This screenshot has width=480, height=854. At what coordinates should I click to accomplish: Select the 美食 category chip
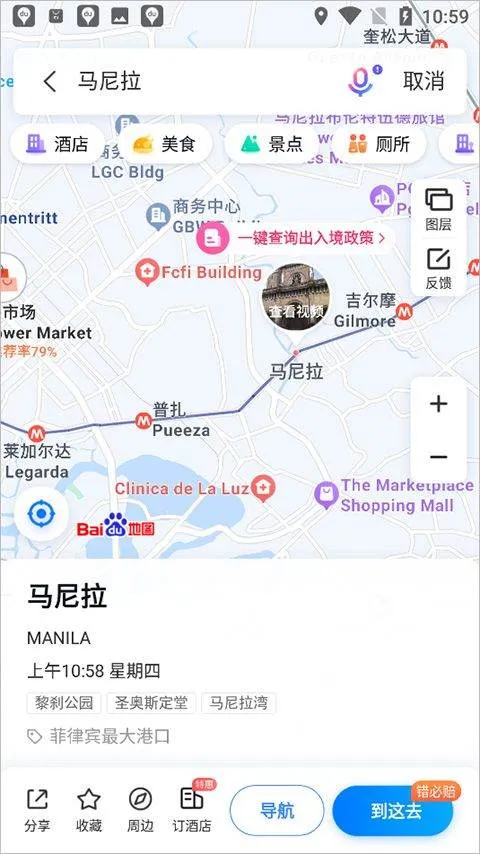pos(165,144)
